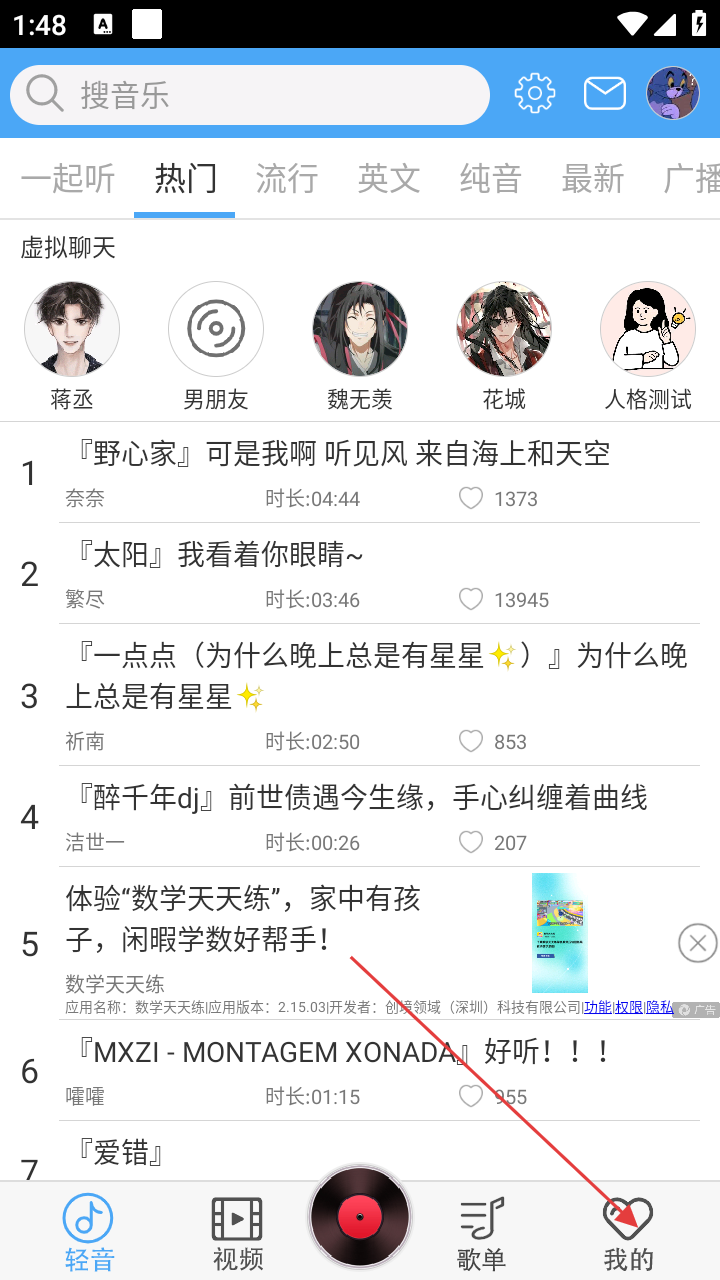720x1280 pixels.
Task: Switch to the 歌单 bottom tab
Action: click(481, 1234)
